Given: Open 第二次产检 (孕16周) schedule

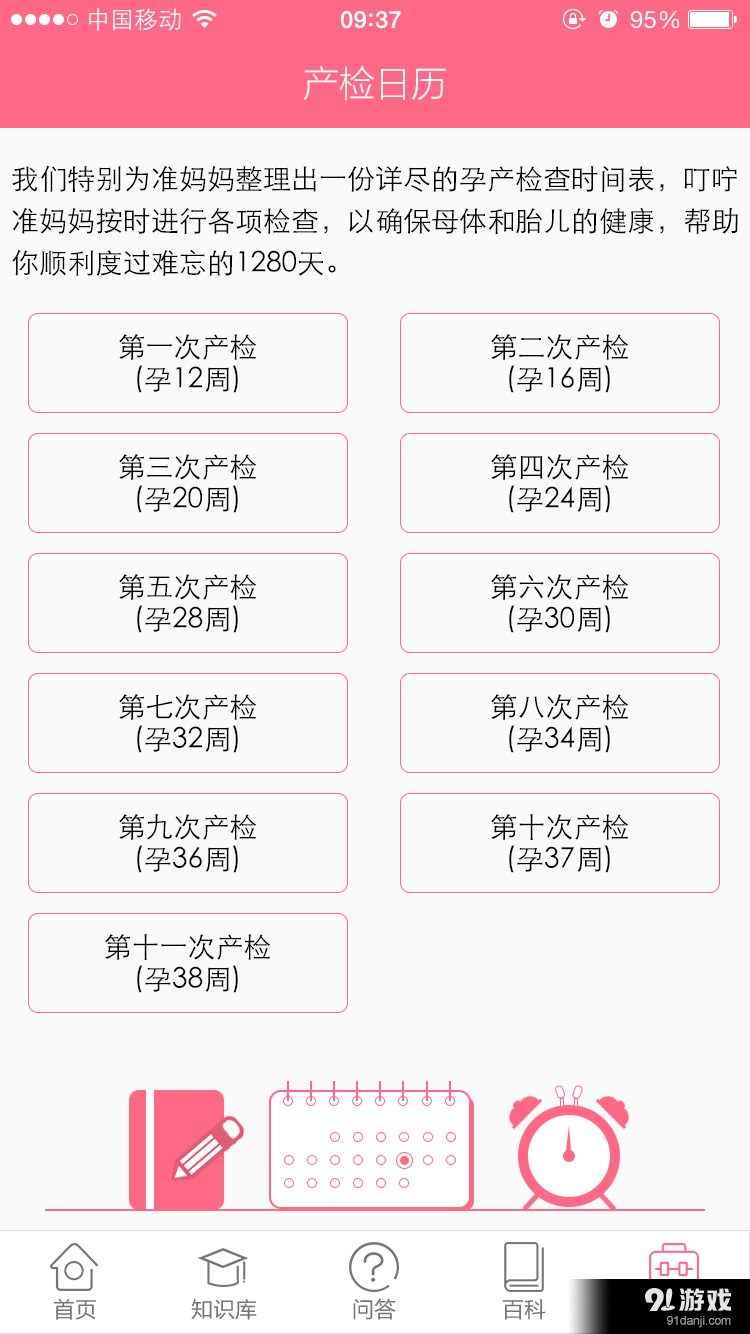Looking at the screenshot, I should [559, 362].
